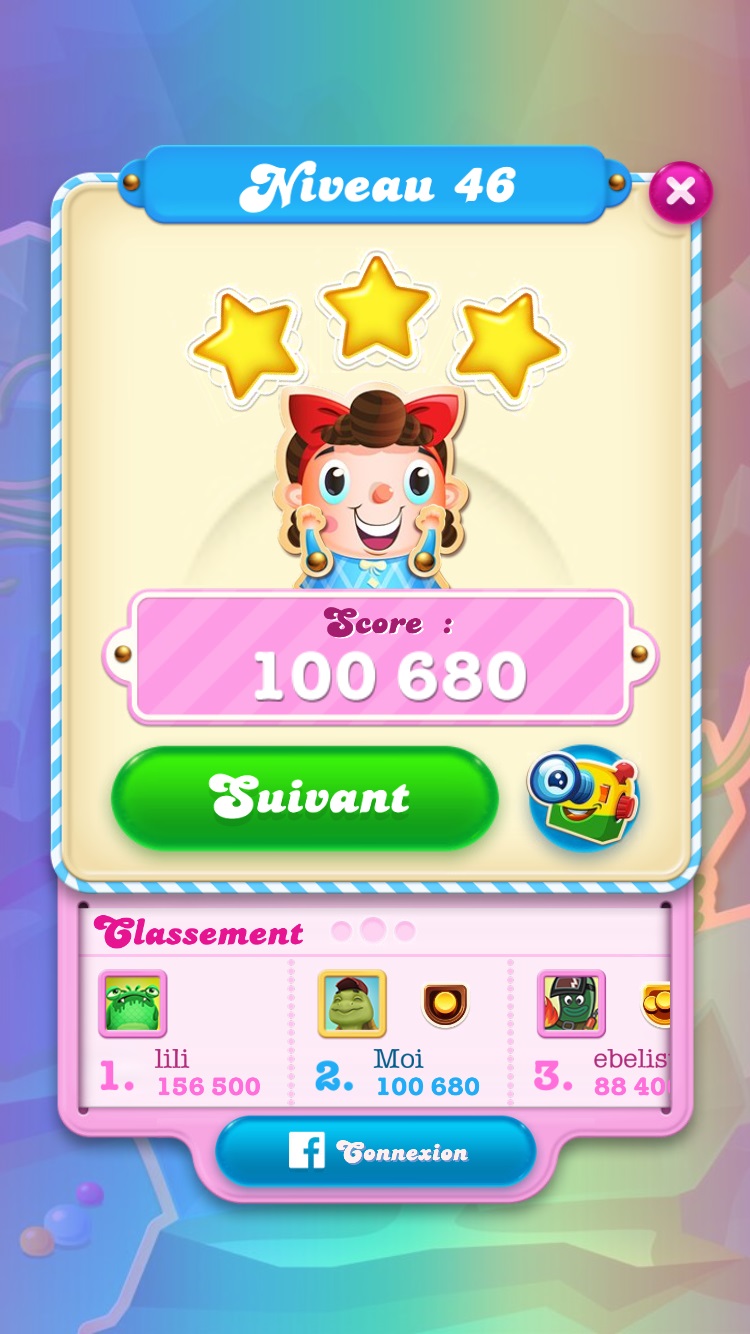Log in with Facebook Connexion button
Image resolution: width=750 pixels, height=1334 pixels.
[x=376, y=1152]
